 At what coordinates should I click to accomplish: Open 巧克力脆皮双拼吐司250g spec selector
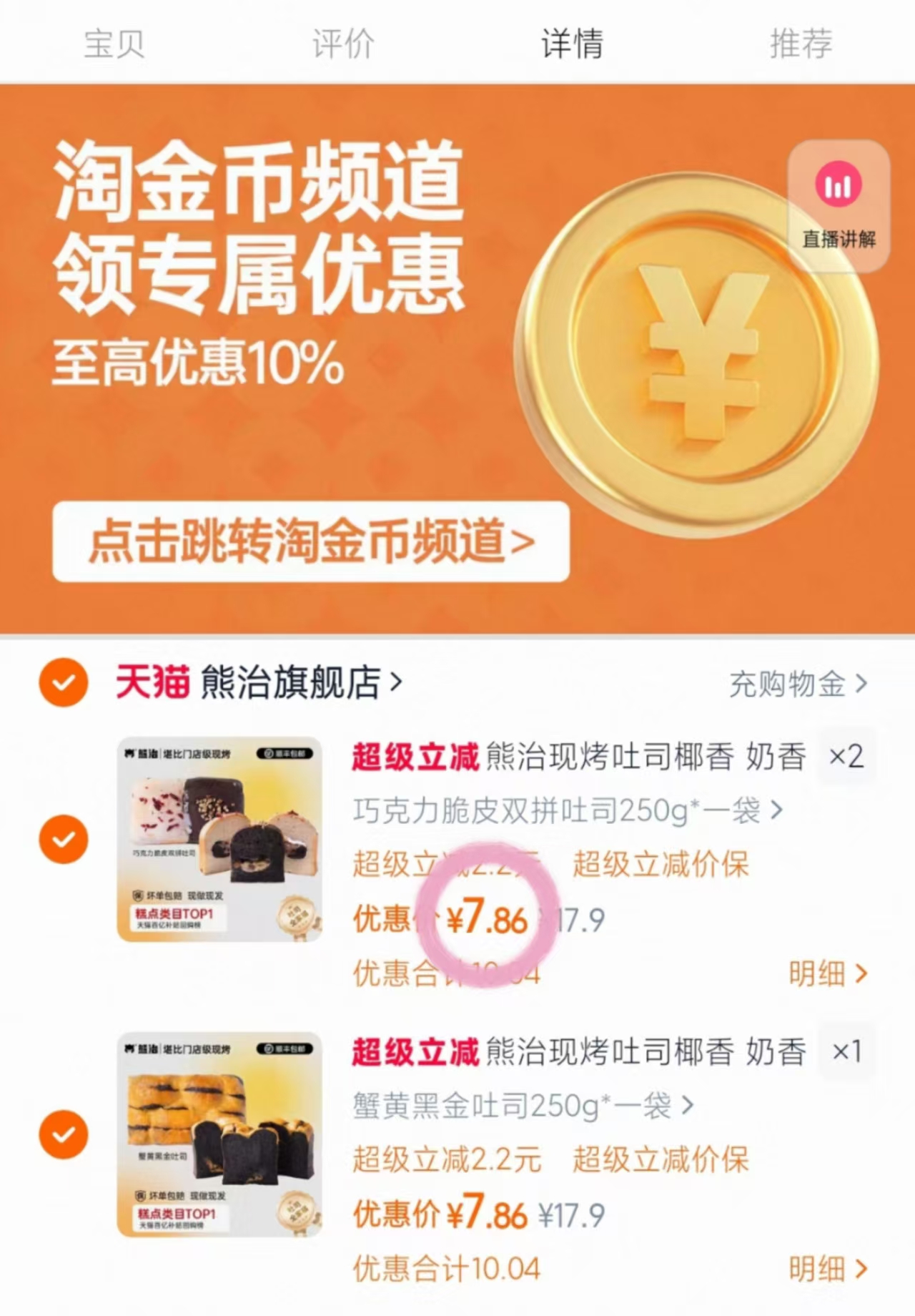click(x=565, y=810)
